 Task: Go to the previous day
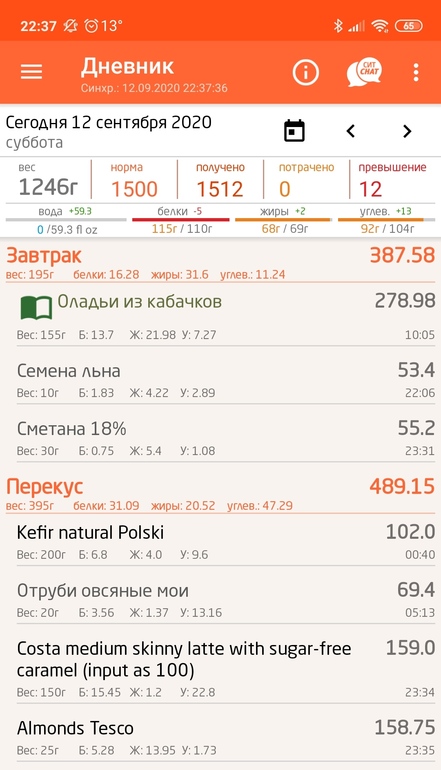tap(351, 131)
